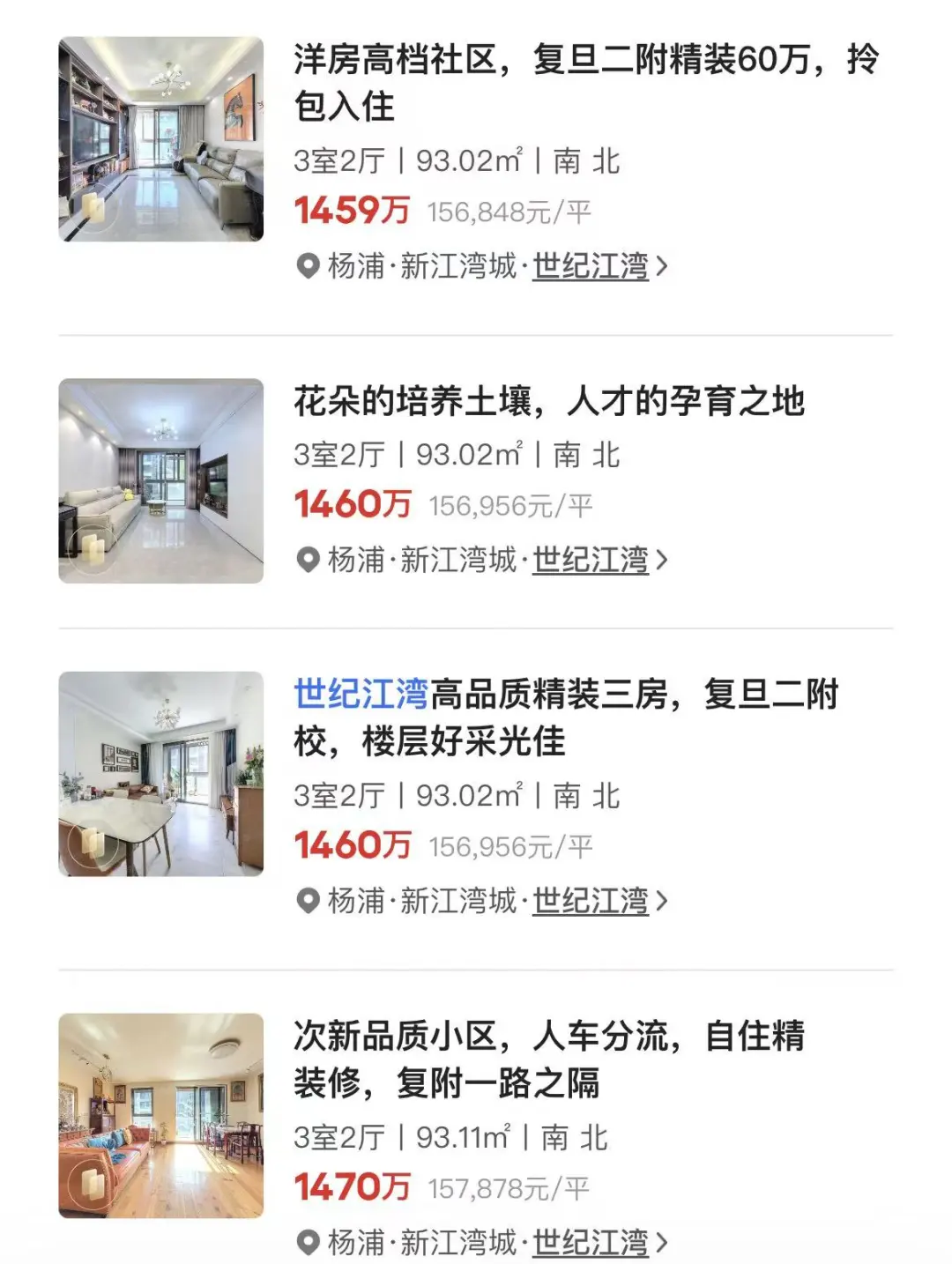Tap the VR badge on the second listing thumbnail

[91, 548]
